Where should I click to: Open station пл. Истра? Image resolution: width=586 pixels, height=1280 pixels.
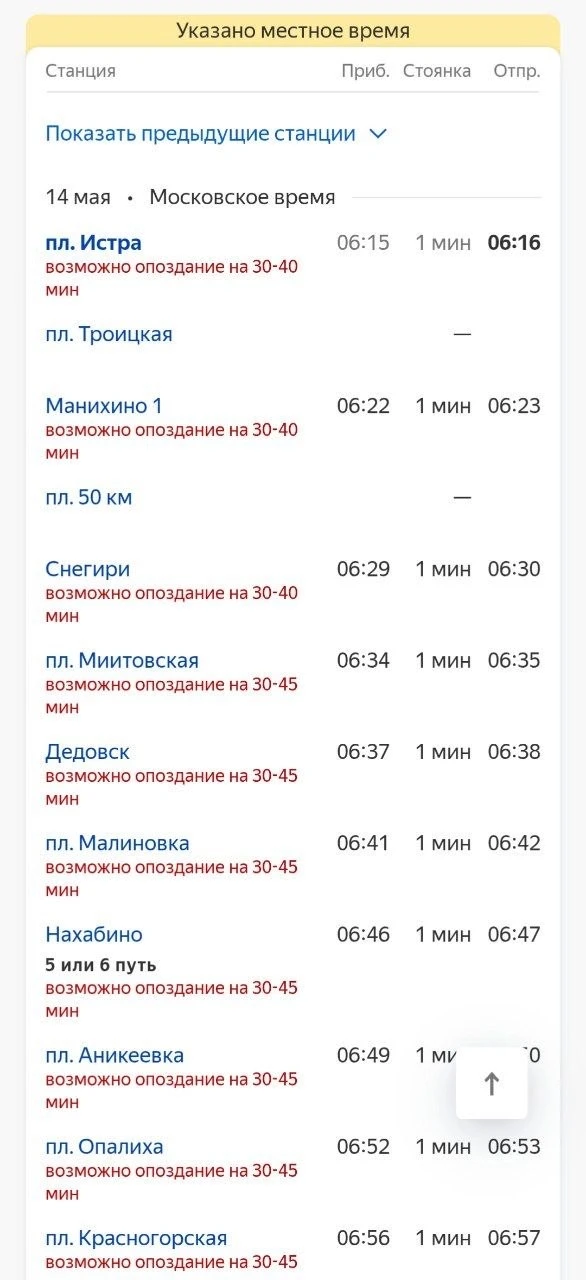[93, 243]
